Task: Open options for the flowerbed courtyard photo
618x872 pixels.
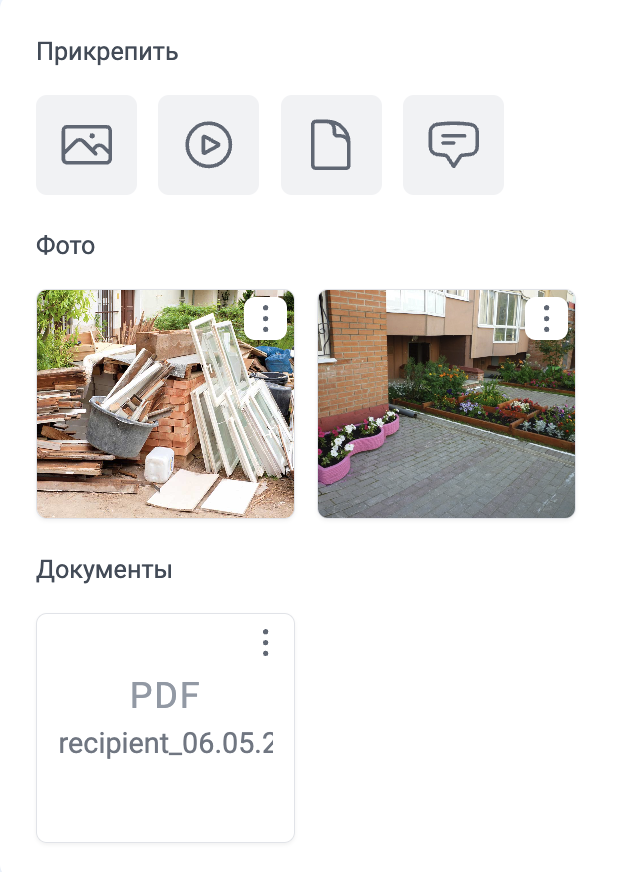Action: point(547,319)
